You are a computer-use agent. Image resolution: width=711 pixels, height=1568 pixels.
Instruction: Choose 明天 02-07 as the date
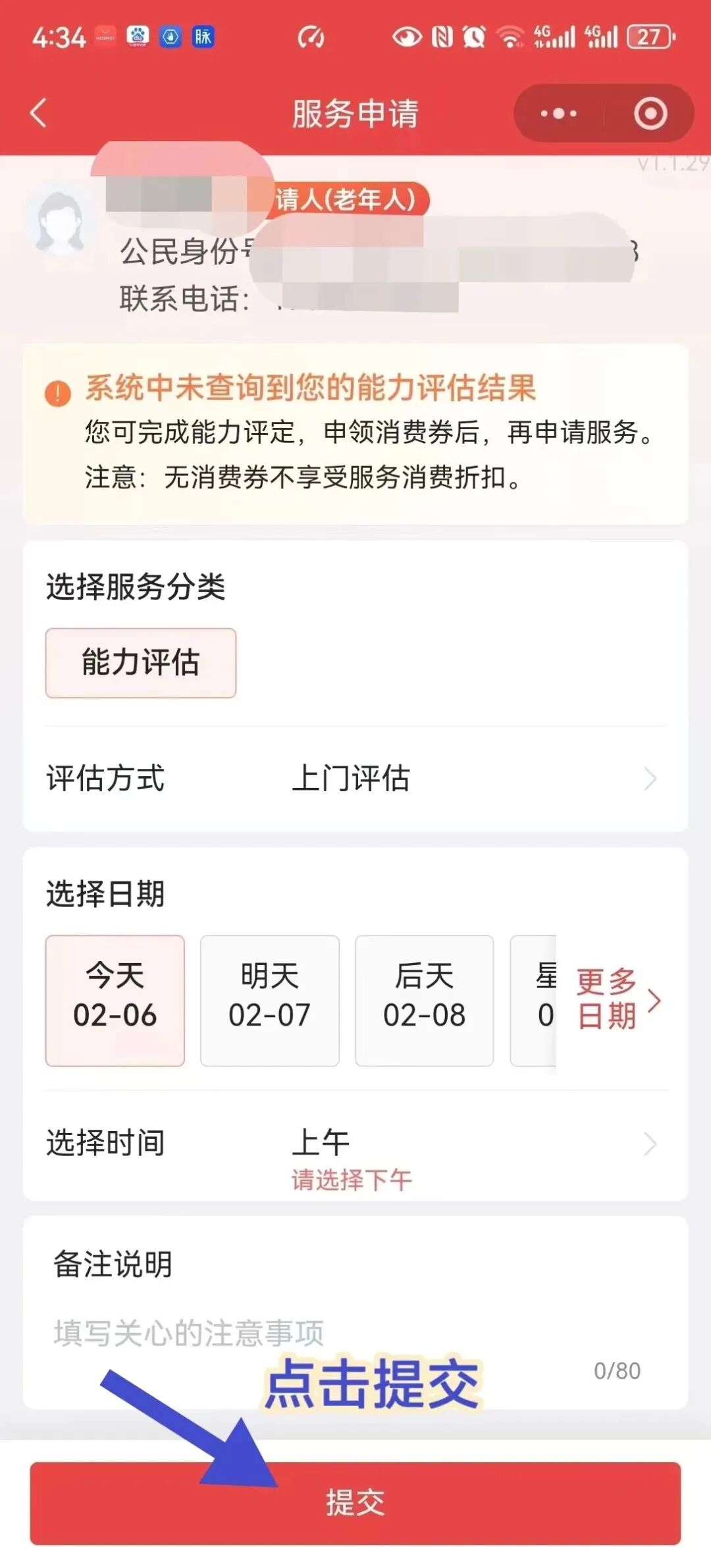tap(269, 1000)
